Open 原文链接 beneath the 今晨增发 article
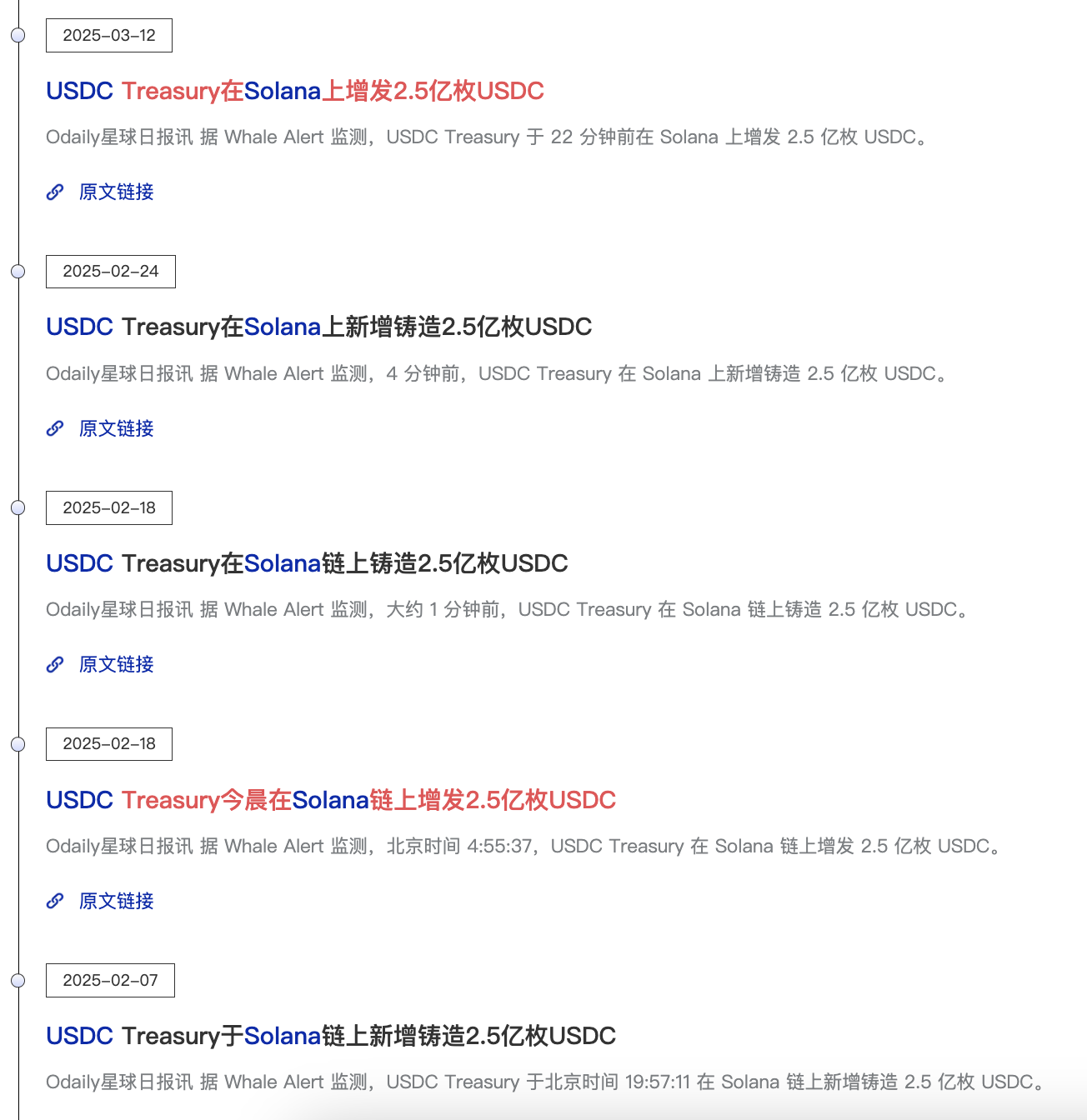Screen dimensions: 1087x1120 [x=116, y=901]
